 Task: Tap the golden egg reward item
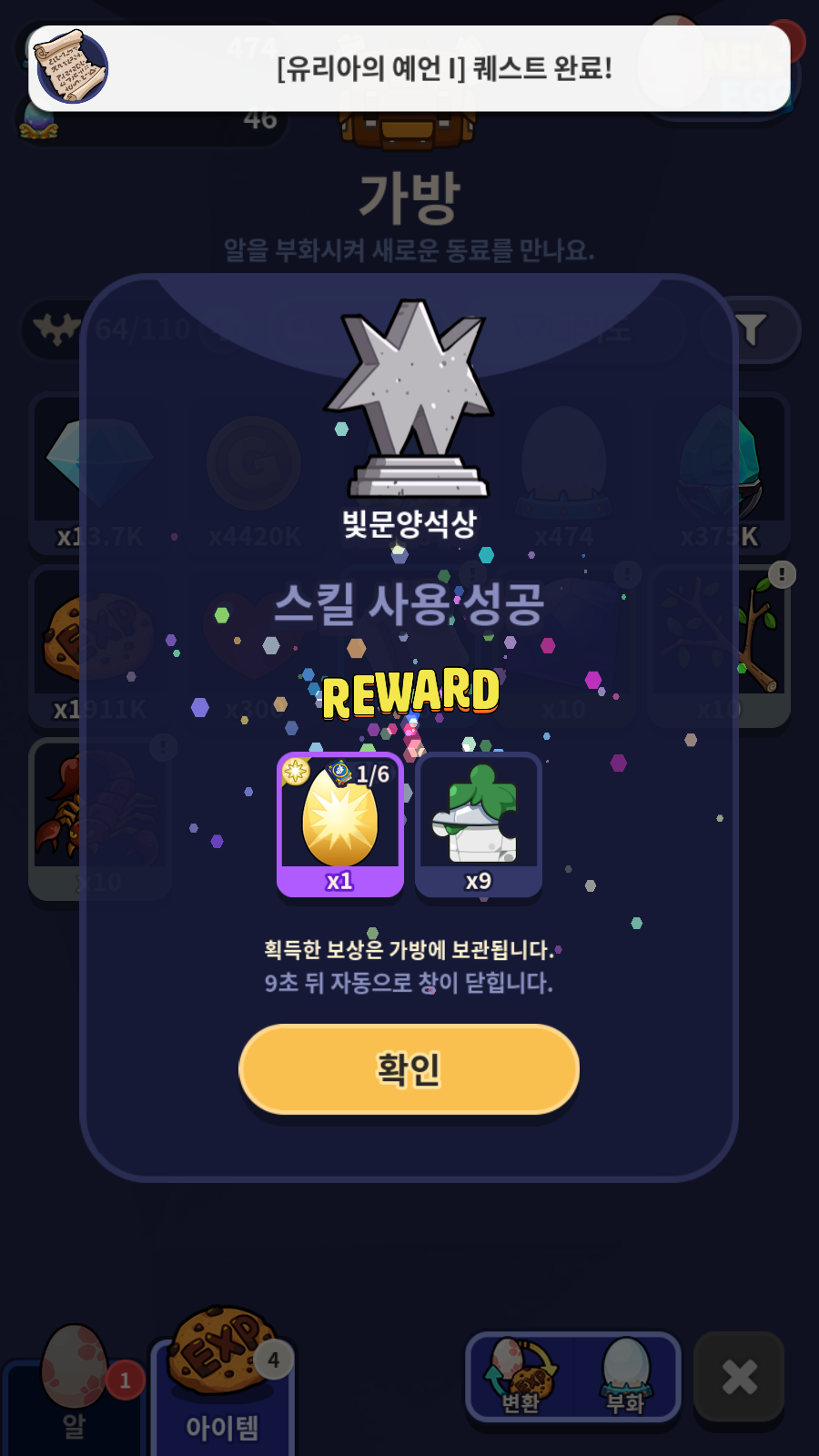point(340,824)
